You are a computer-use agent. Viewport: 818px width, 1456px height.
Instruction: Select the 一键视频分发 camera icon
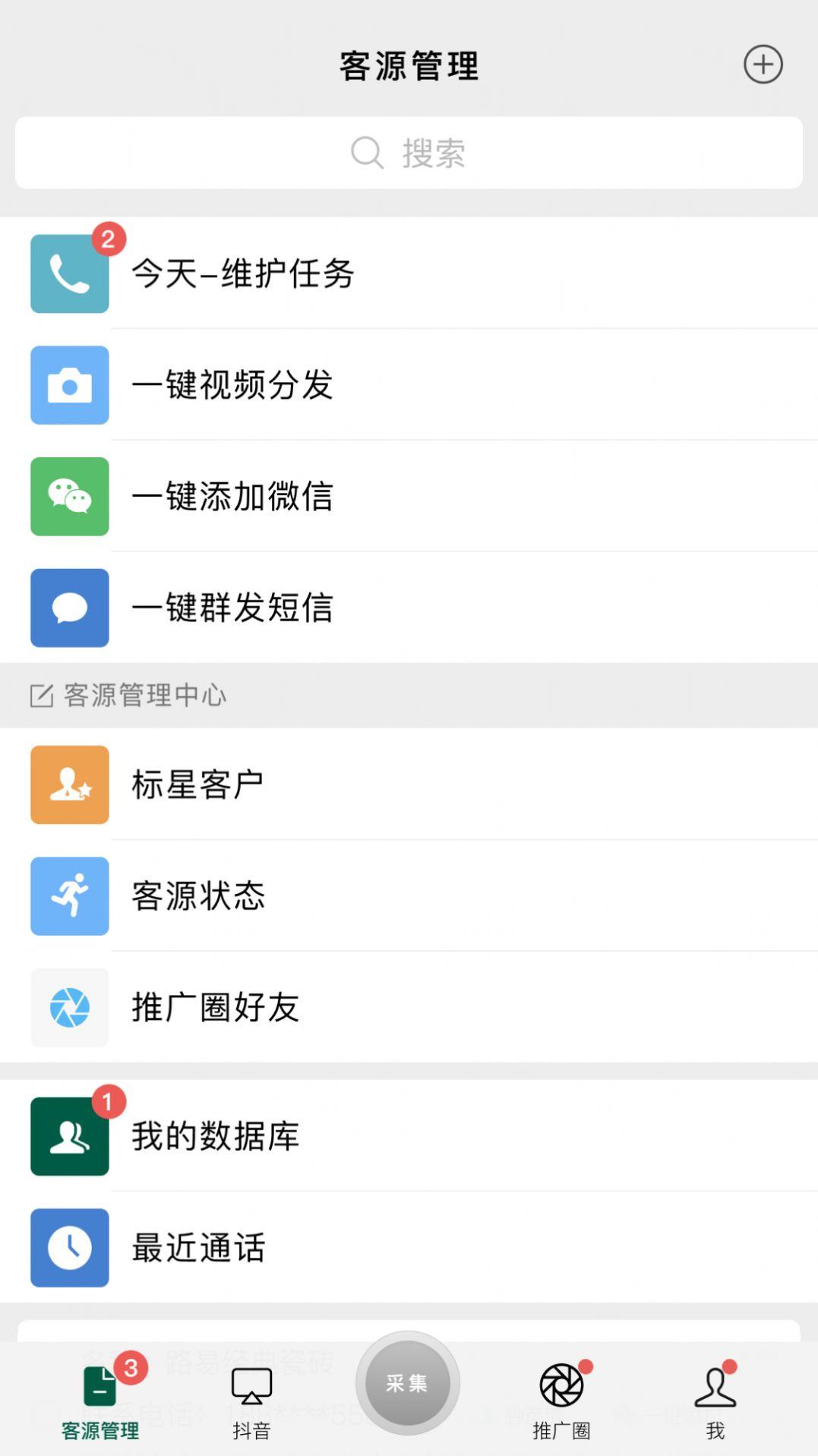69,385
